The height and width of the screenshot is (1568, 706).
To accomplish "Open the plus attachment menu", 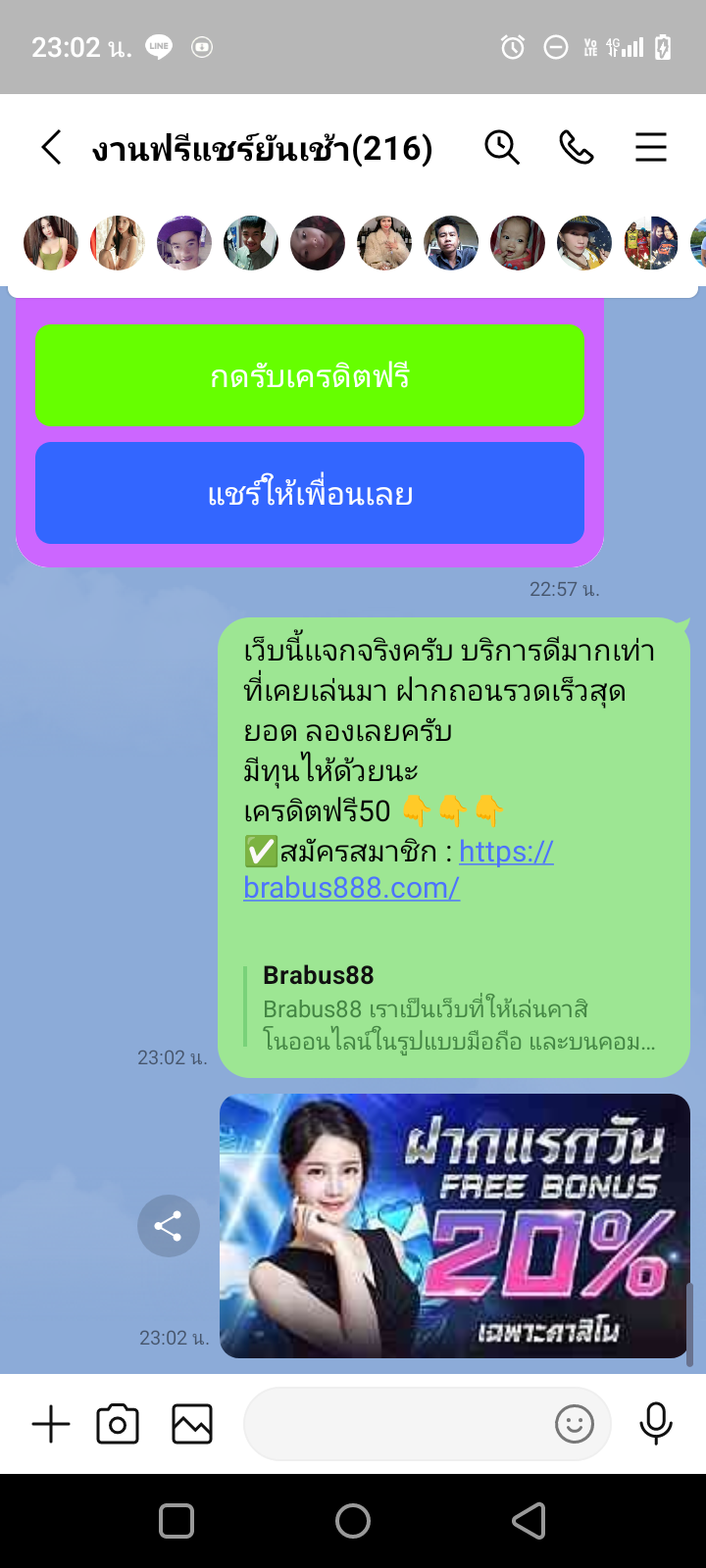I will click(51, 1424).
